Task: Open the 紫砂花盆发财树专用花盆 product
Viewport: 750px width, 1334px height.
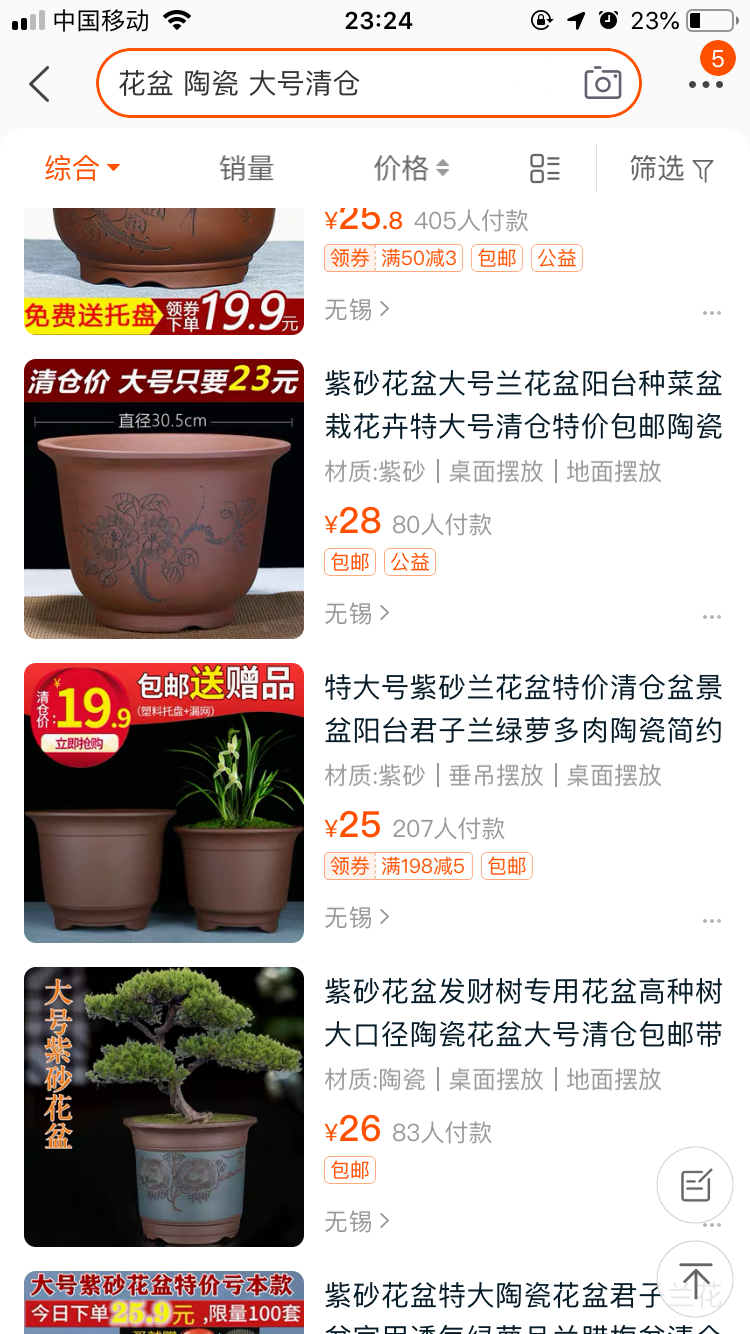Action: pyautogui.click(x=523, y=1012)
